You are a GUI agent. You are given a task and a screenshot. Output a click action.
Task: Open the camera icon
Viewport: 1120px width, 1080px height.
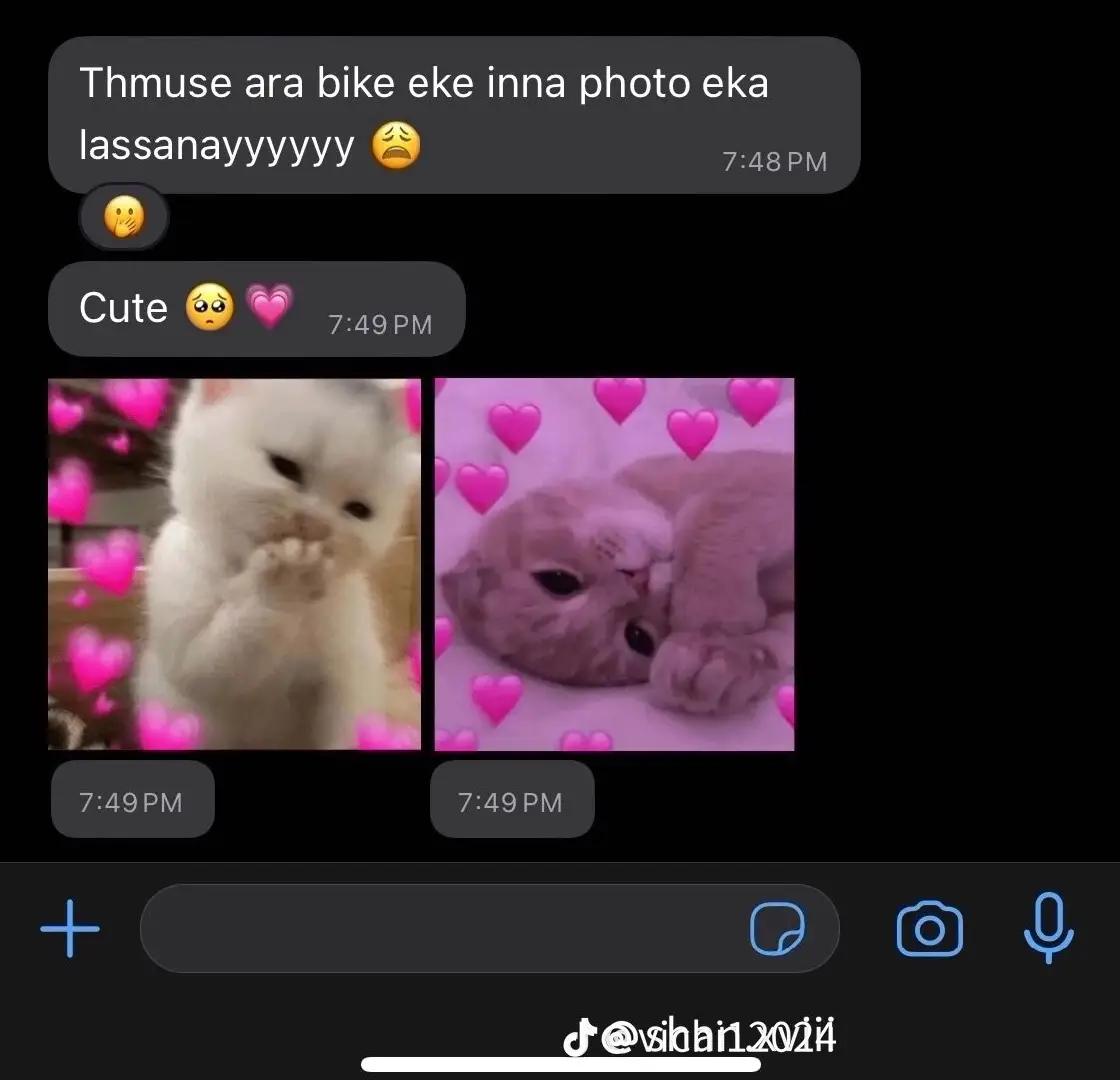(x=929, y=929)
